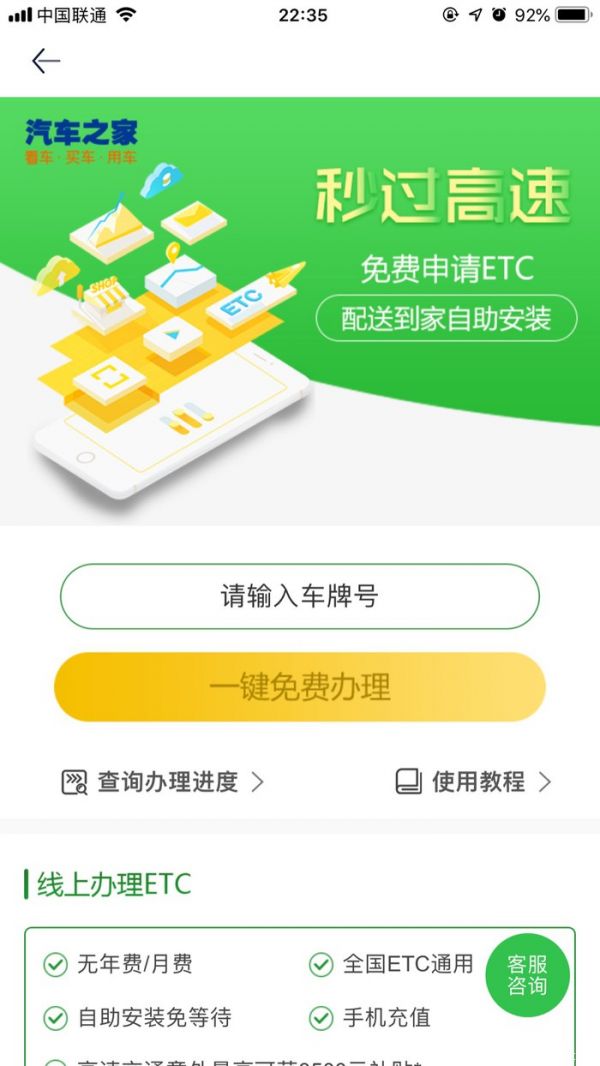Open 客服咨询 customer service chat
Image resolution: width=600 pixels, height=1066 pixels.
coord(527,975)
